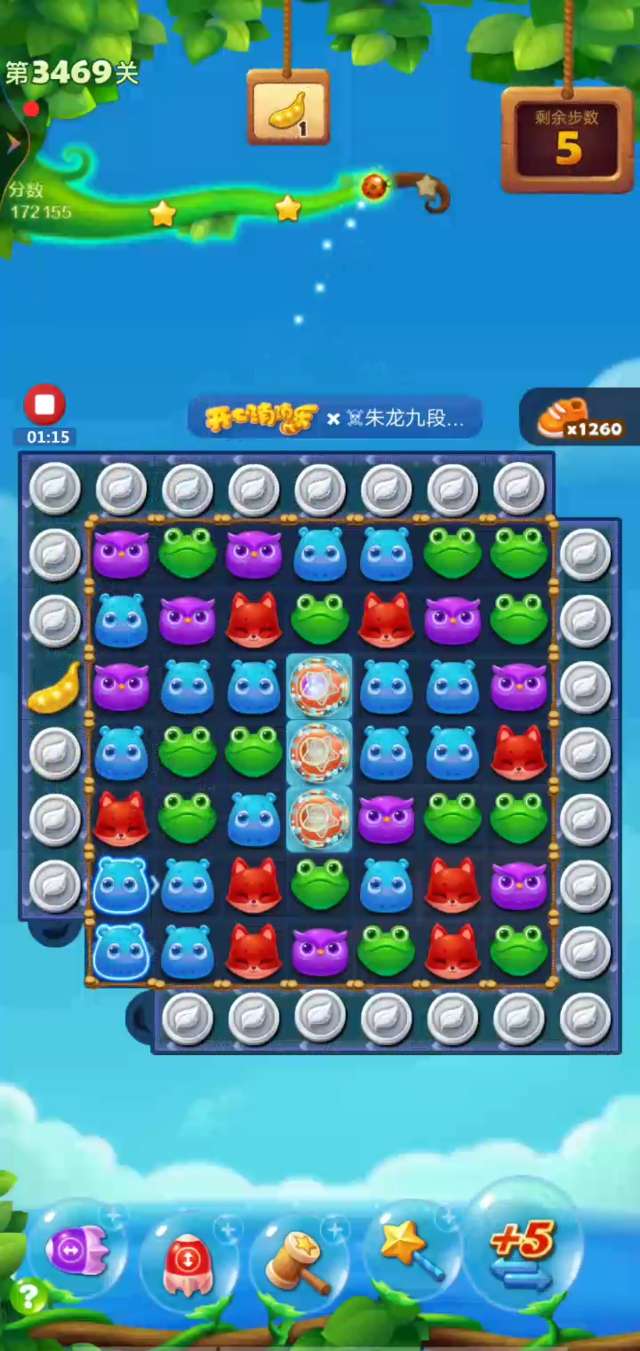Open the help question mark
640x1351 pixels.
[x=27, y=1298]
